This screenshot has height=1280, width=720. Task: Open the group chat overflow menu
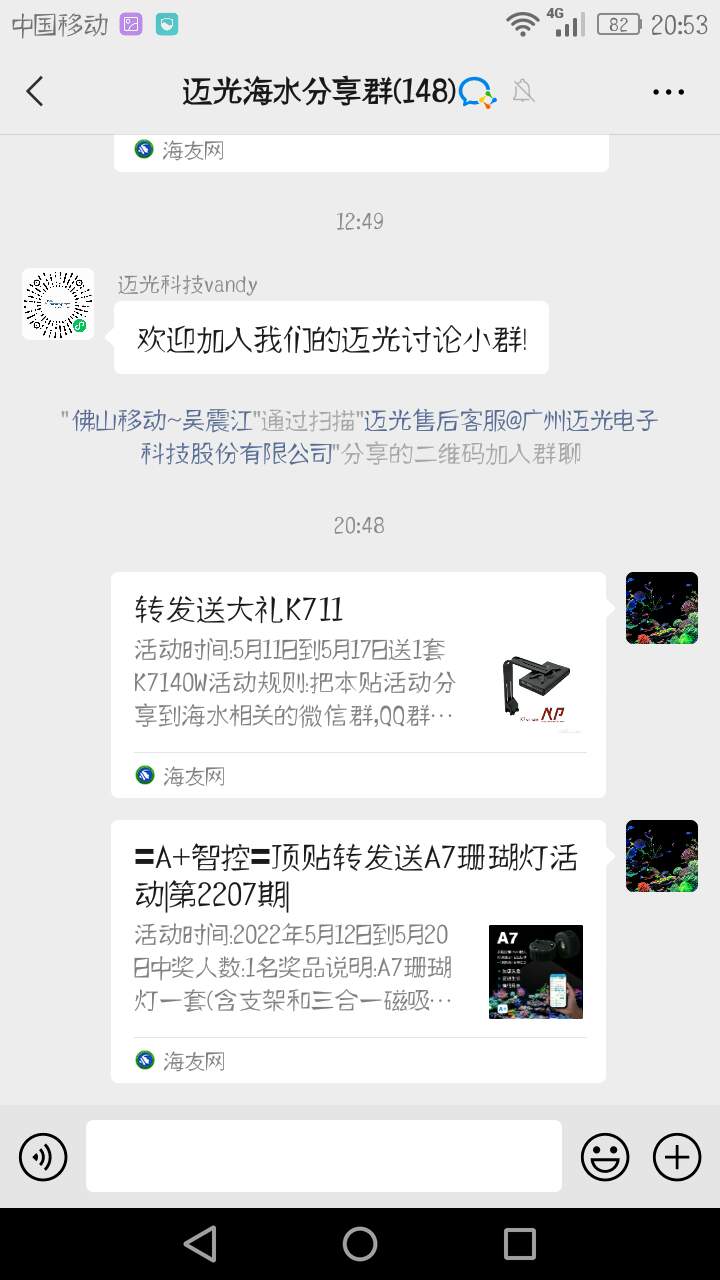tap(668, 92)
